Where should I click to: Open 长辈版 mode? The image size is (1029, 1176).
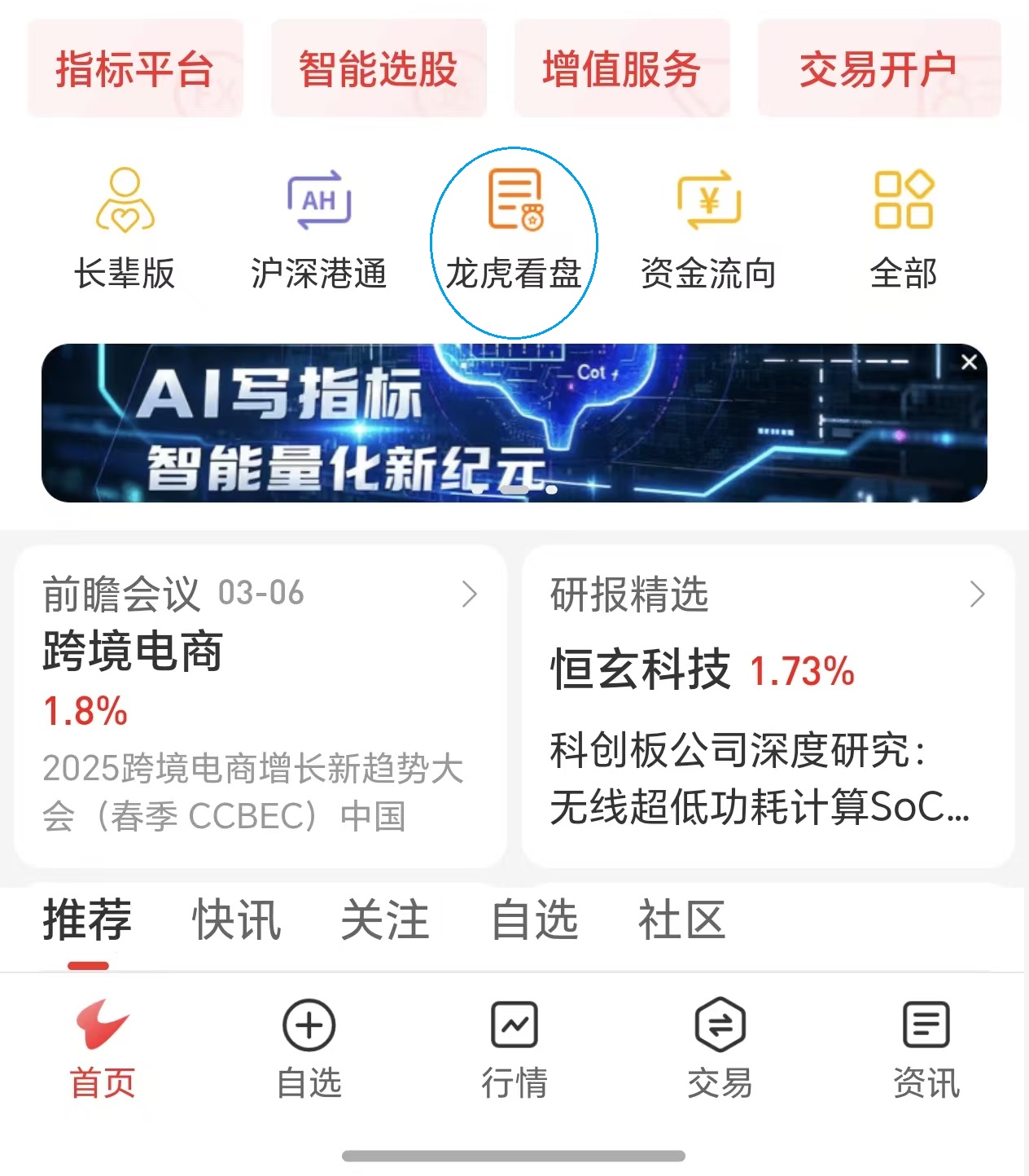click(x=125, y=230)
